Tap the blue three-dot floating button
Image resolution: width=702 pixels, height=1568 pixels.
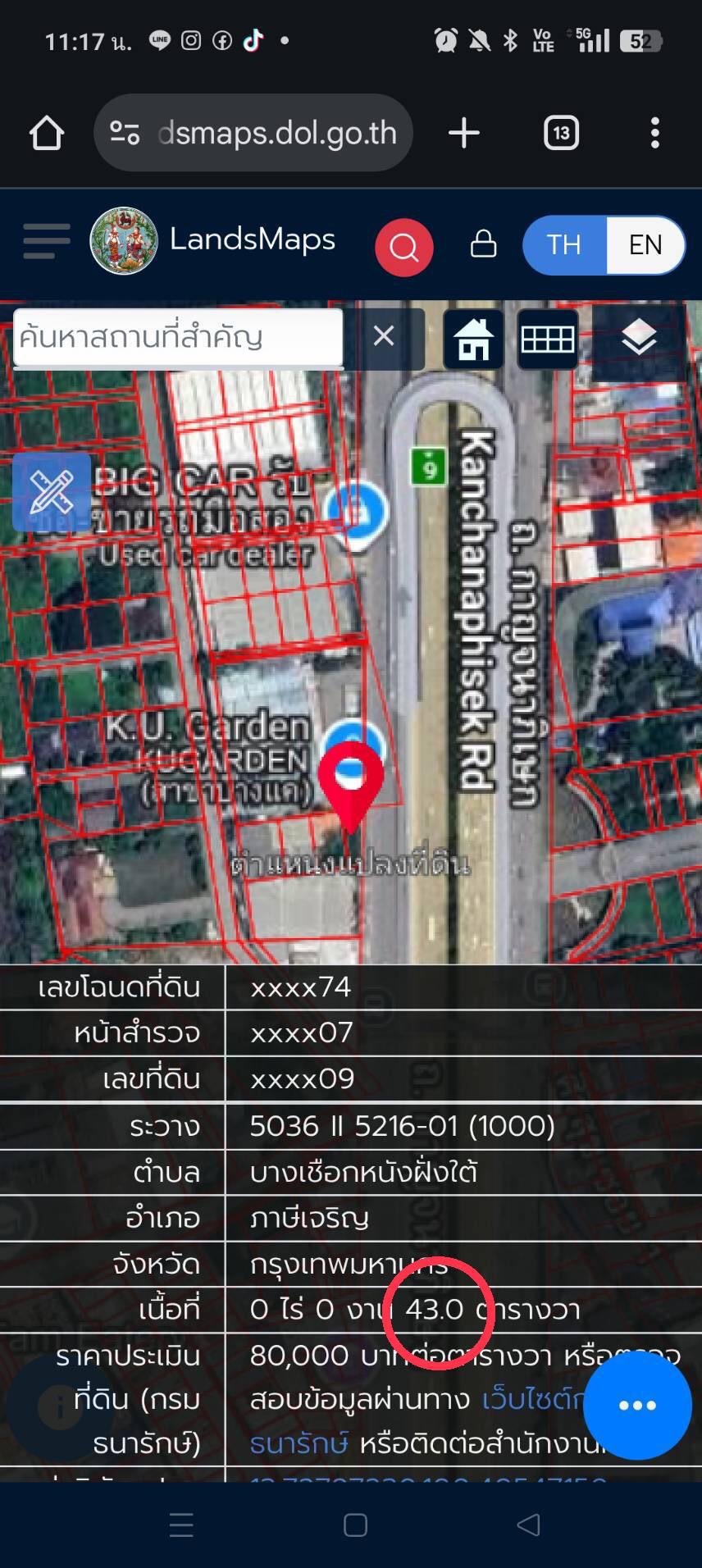pyautogui.click(x=637, y=1405)
